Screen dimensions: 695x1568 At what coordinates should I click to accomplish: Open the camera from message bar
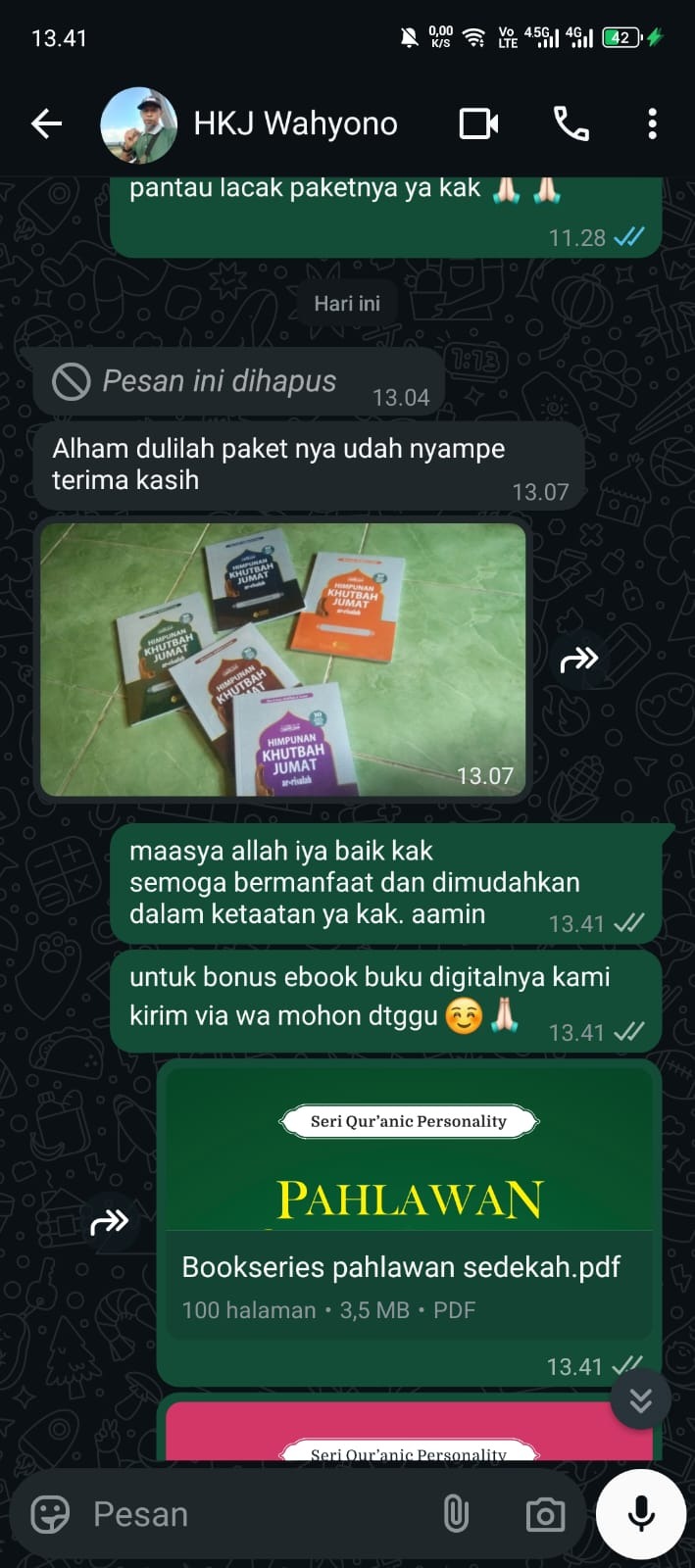pos(545,1514)
